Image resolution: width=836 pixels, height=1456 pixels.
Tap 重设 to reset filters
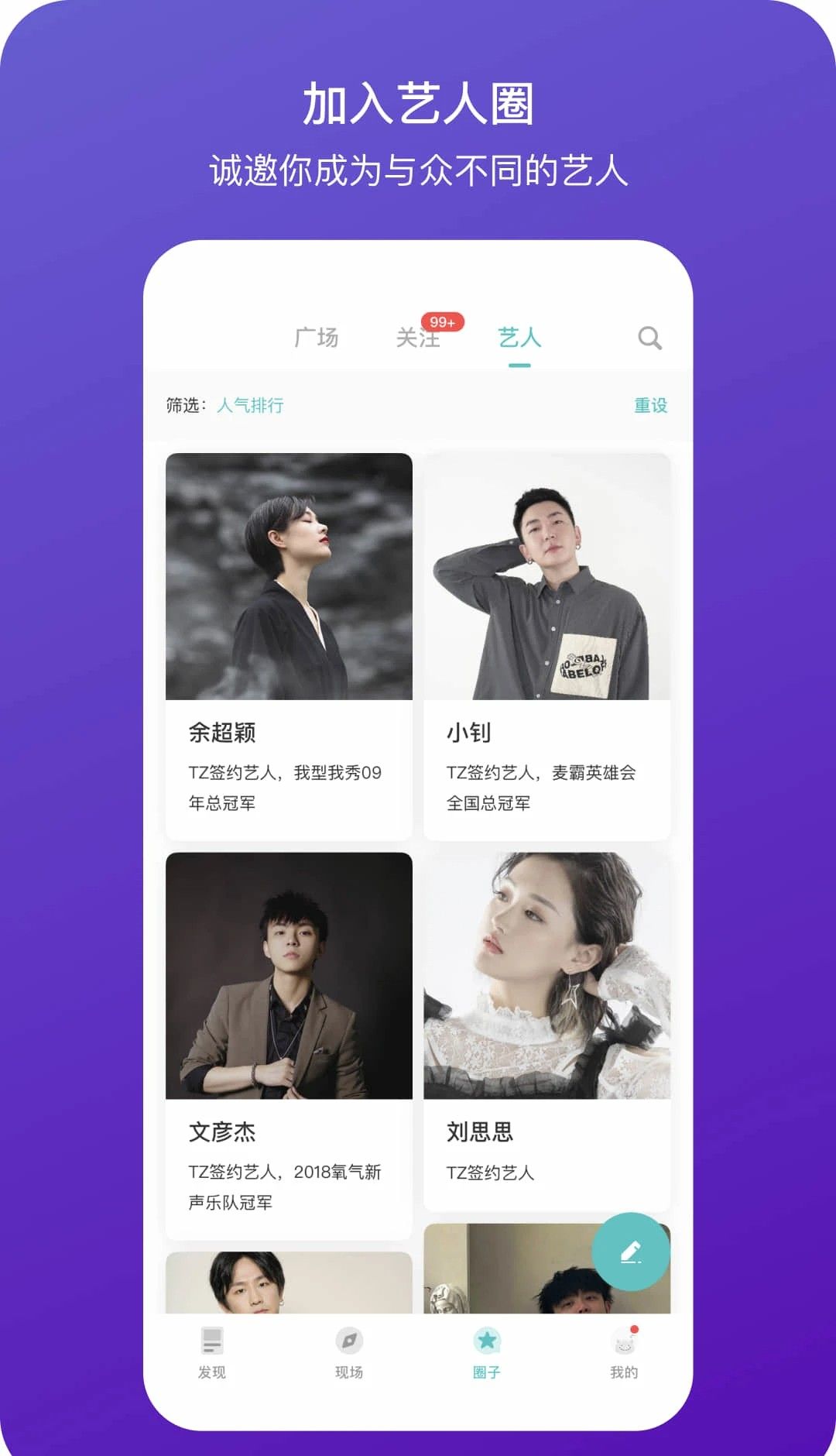click(x=650, y=405)
